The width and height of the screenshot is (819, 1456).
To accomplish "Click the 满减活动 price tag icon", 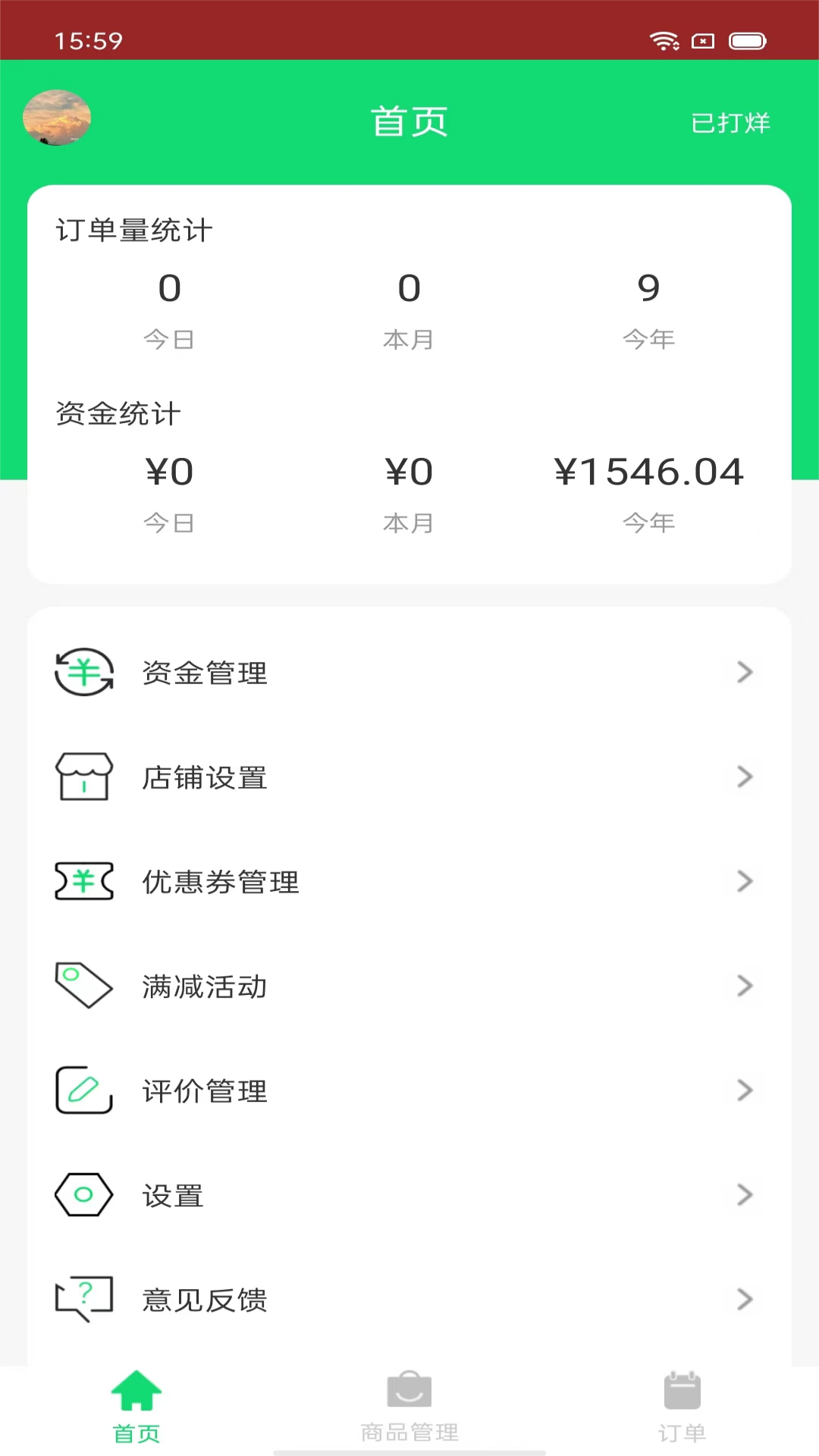I will 83,986.
